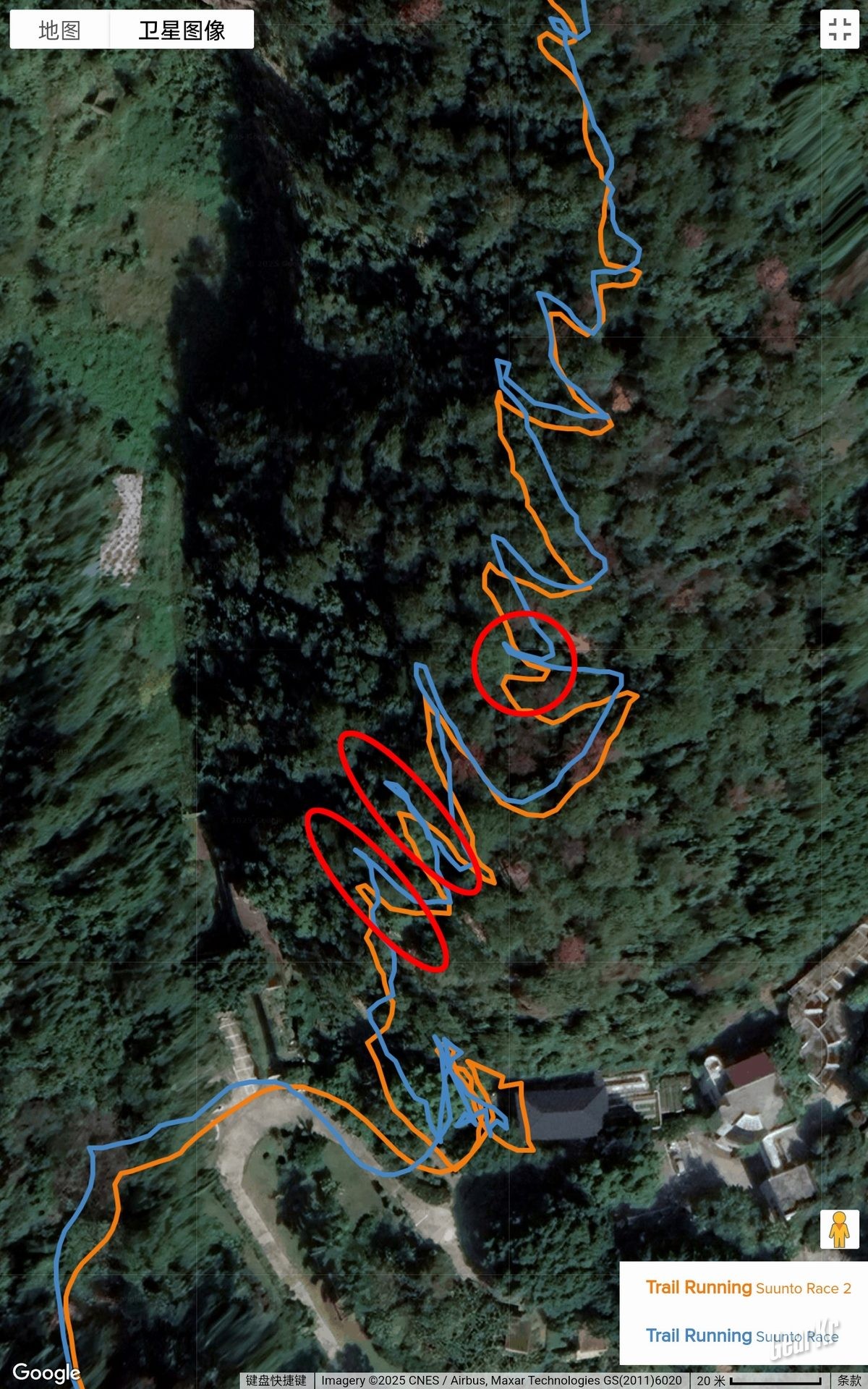Switch to the 地图 map view
Screen dimensions: 868x1389
(x=59, y=30)
